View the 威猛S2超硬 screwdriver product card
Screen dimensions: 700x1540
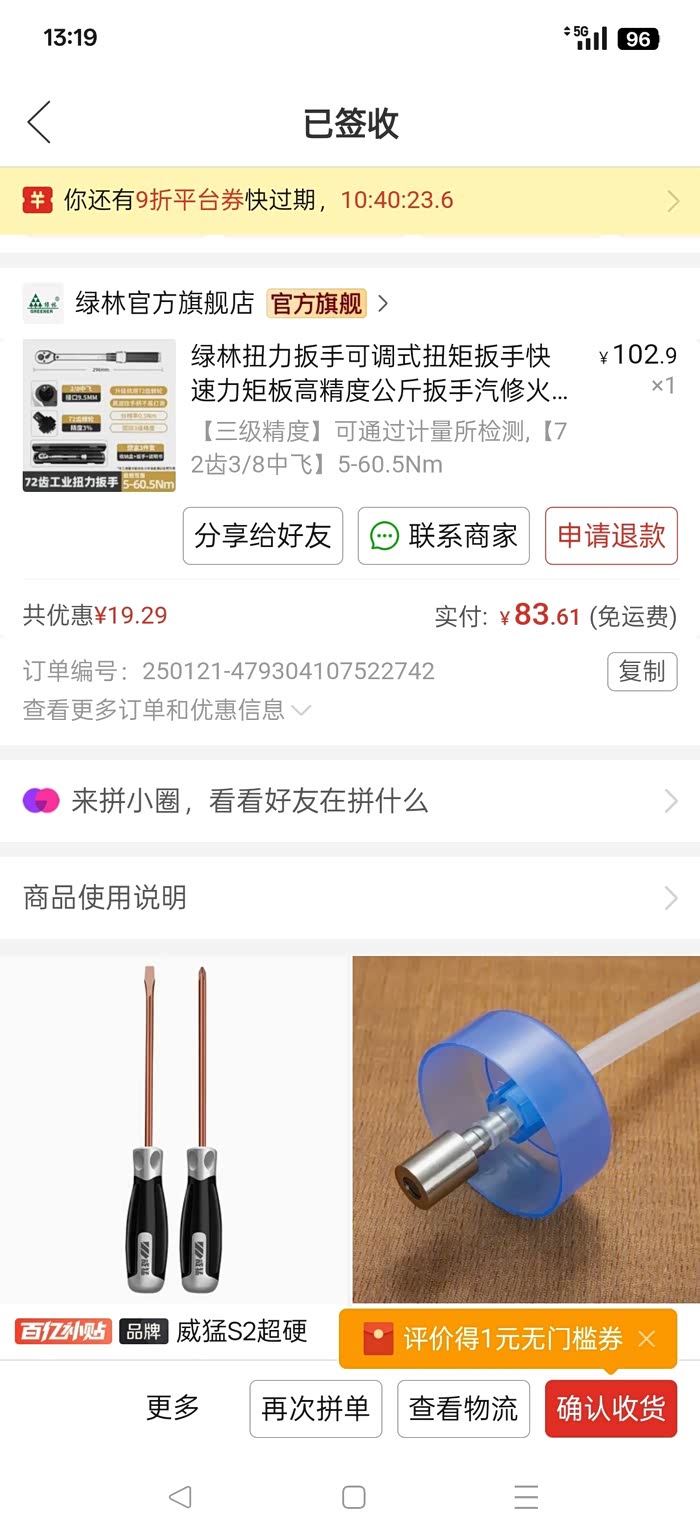(x=172, y=1130)
